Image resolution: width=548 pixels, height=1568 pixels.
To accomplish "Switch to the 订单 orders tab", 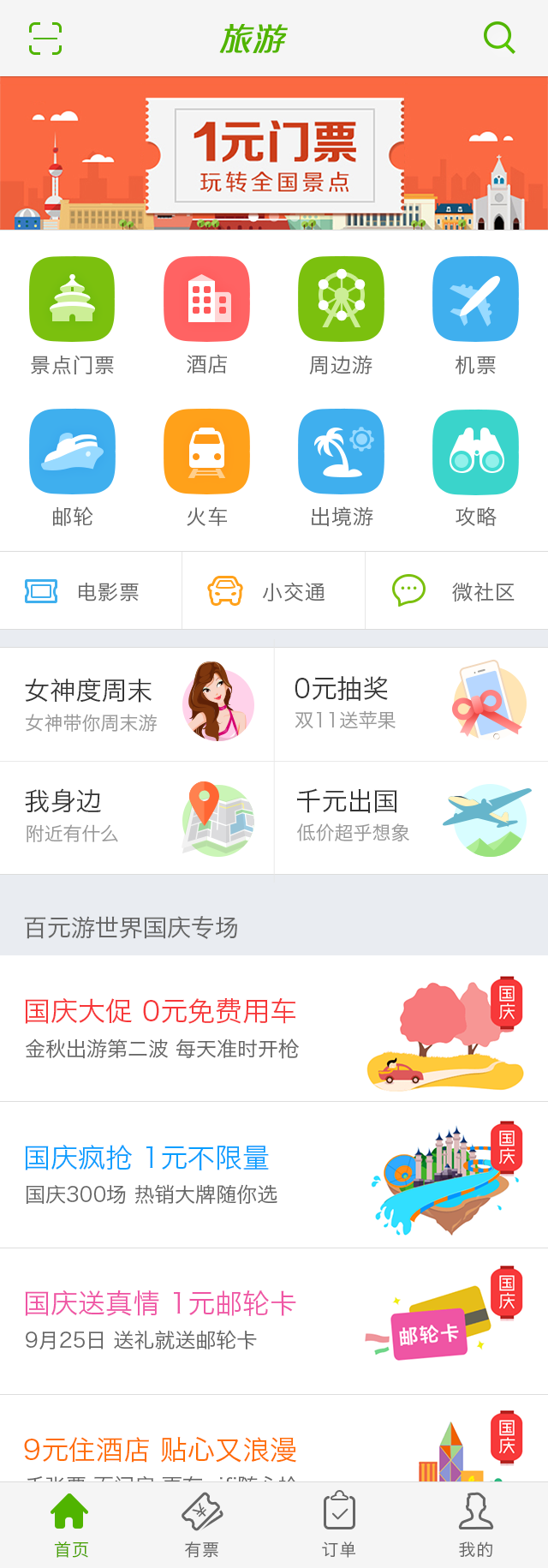I will pos(339,1525).
